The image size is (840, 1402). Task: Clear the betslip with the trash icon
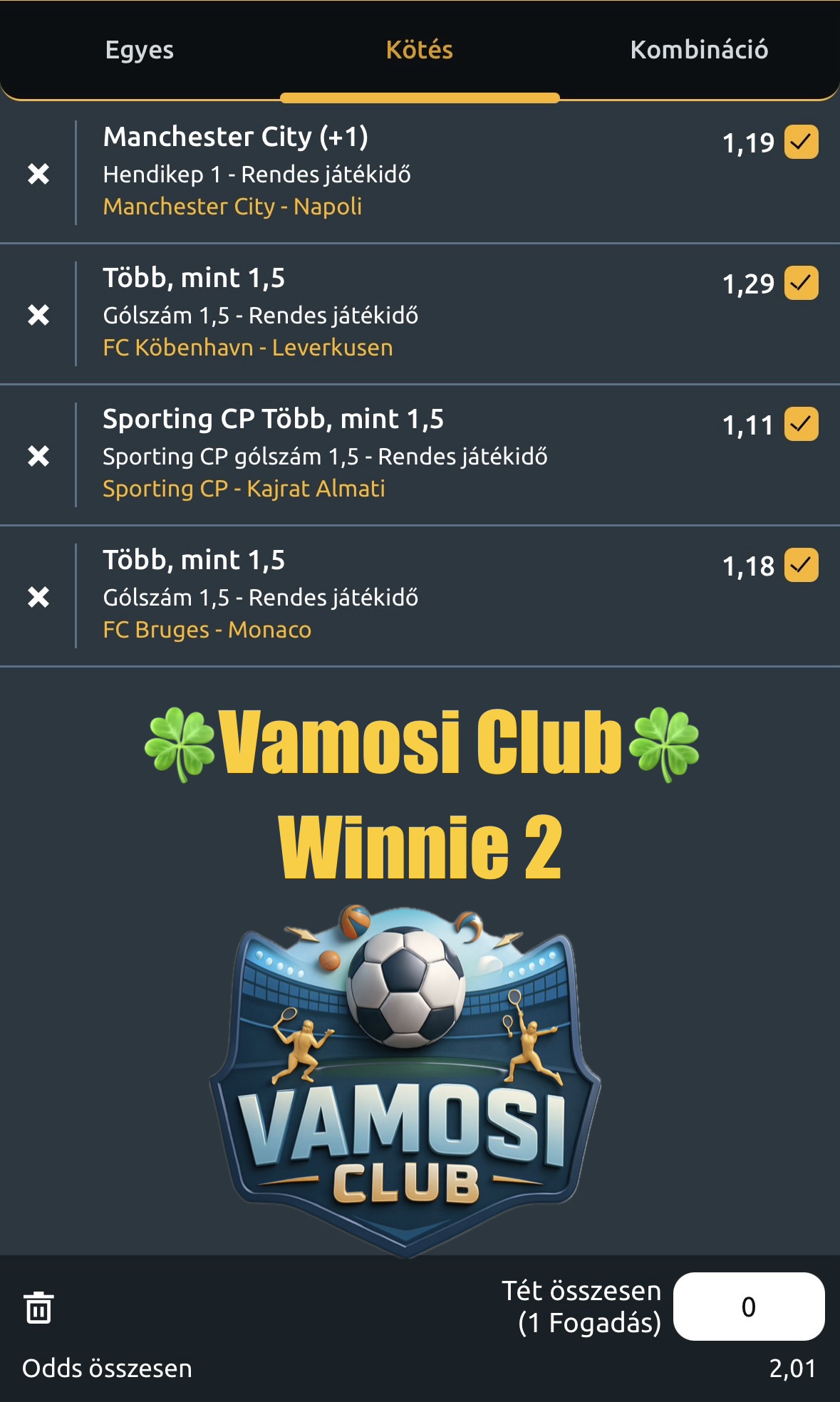coord(38,1307)
